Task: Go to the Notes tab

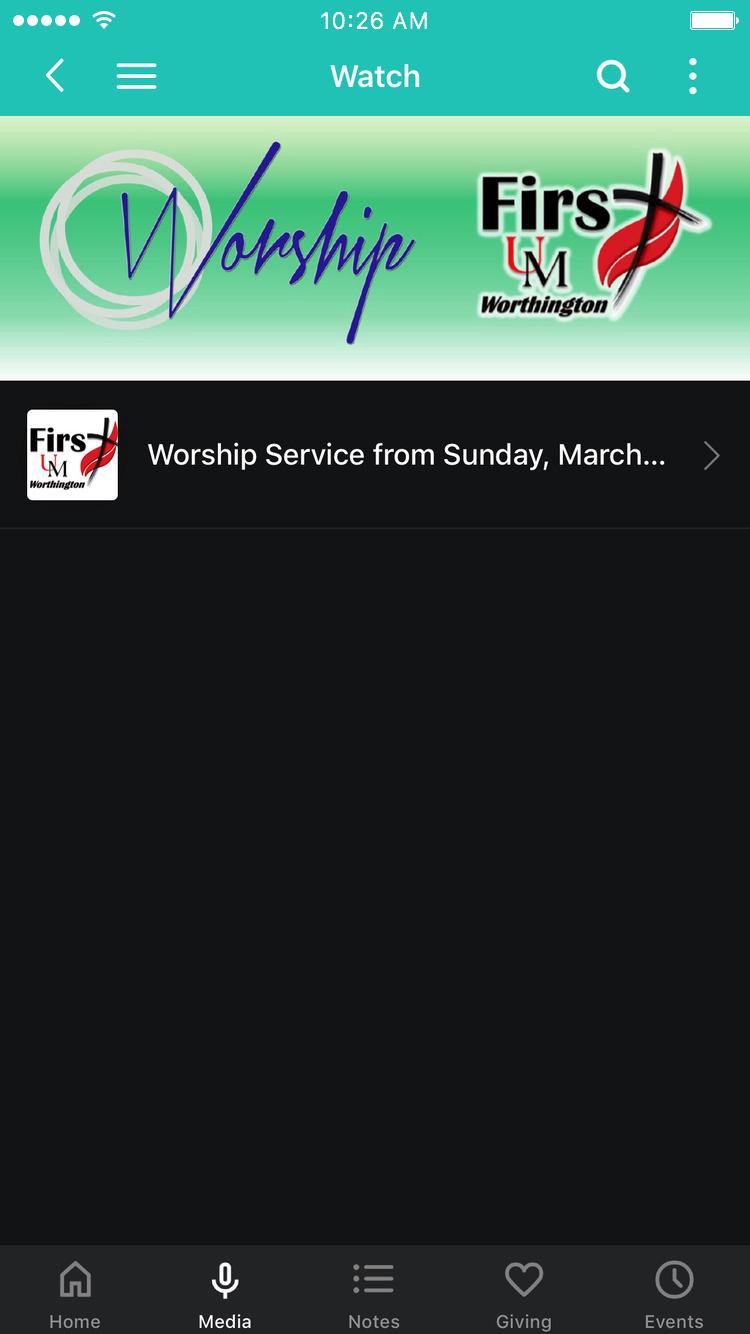Action: click(x=374, y=1294)
